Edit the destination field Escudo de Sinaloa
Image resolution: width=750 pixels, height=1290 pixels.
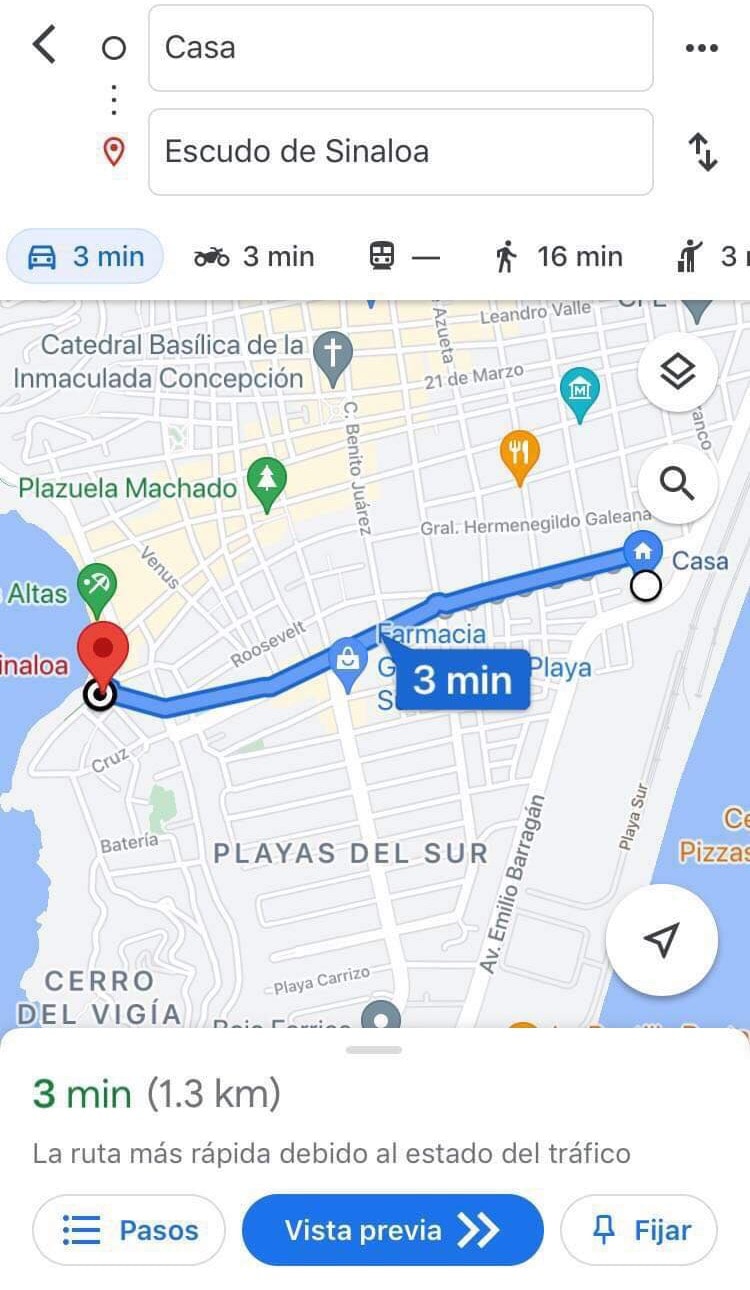coord(400,152)
